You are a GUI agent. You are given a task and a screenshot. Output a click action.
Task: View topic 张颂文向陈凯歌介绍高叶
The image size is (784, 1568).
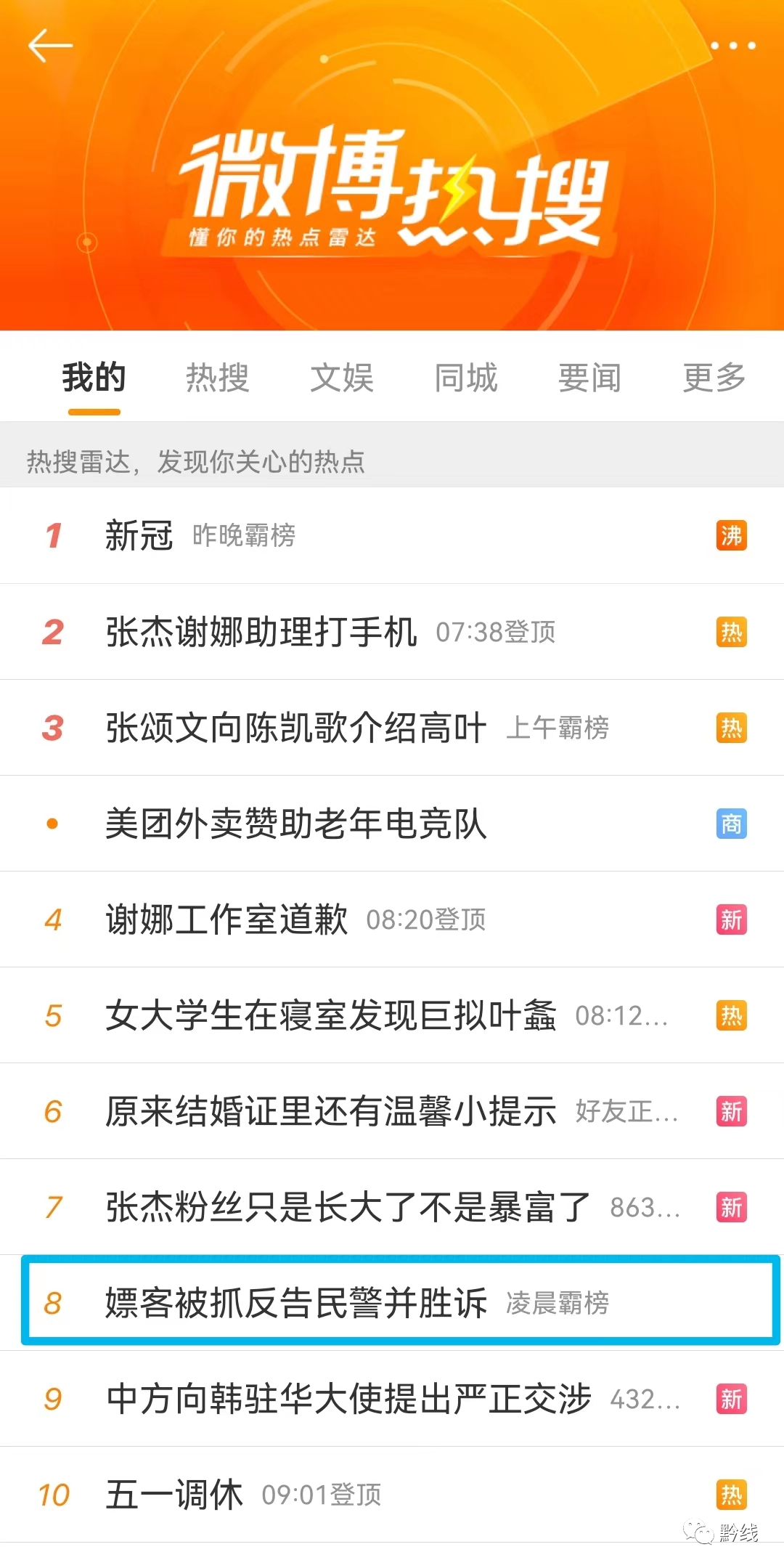(296, 728)
